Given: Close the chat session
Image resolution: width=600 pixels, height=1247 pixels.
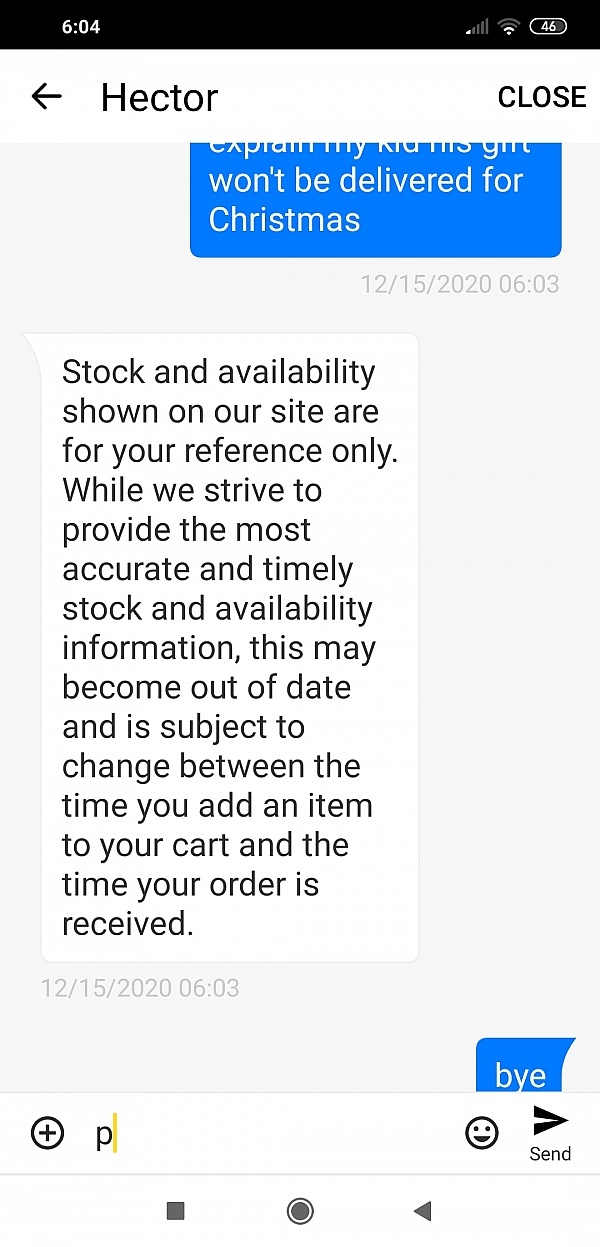Looking at the screenshot, I should (x=541, y=97).
